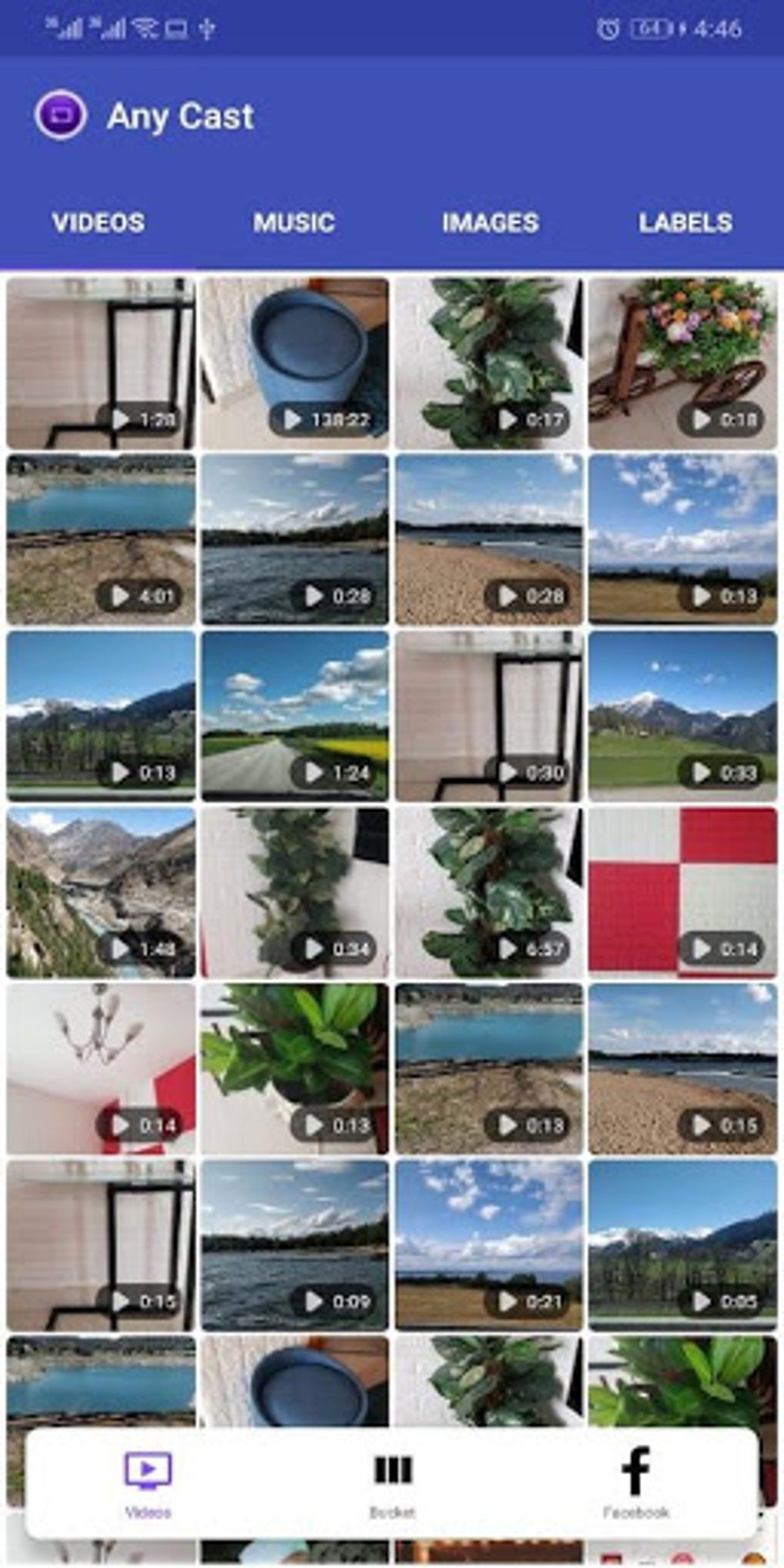784x1568 pixels.
Task: Play the 138:22 blue bowl video
Action: pos(295,363)
